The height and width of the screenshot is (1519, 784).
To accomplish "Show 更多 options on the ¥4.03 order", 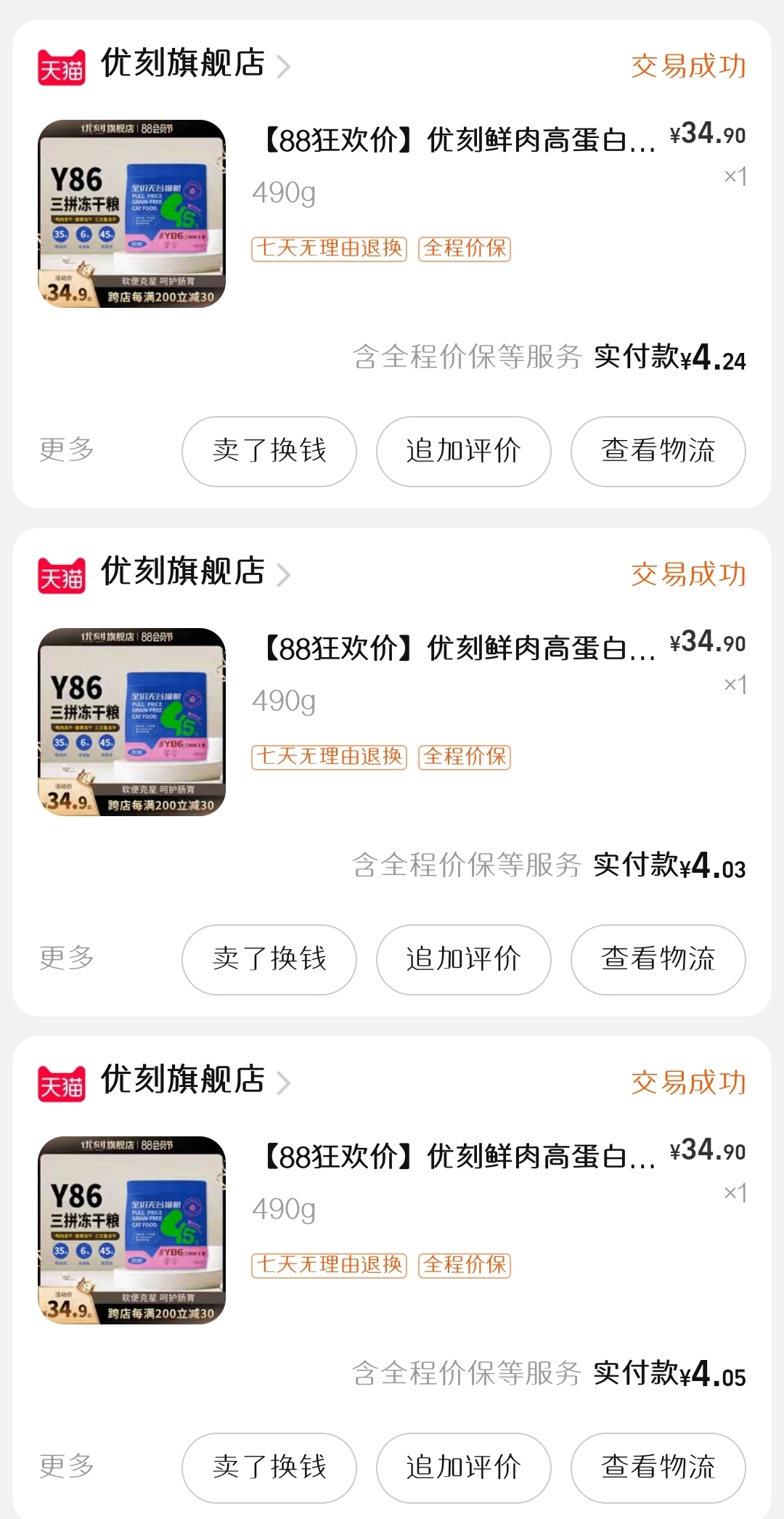I will pyautogui.click(x=67, y=958).
